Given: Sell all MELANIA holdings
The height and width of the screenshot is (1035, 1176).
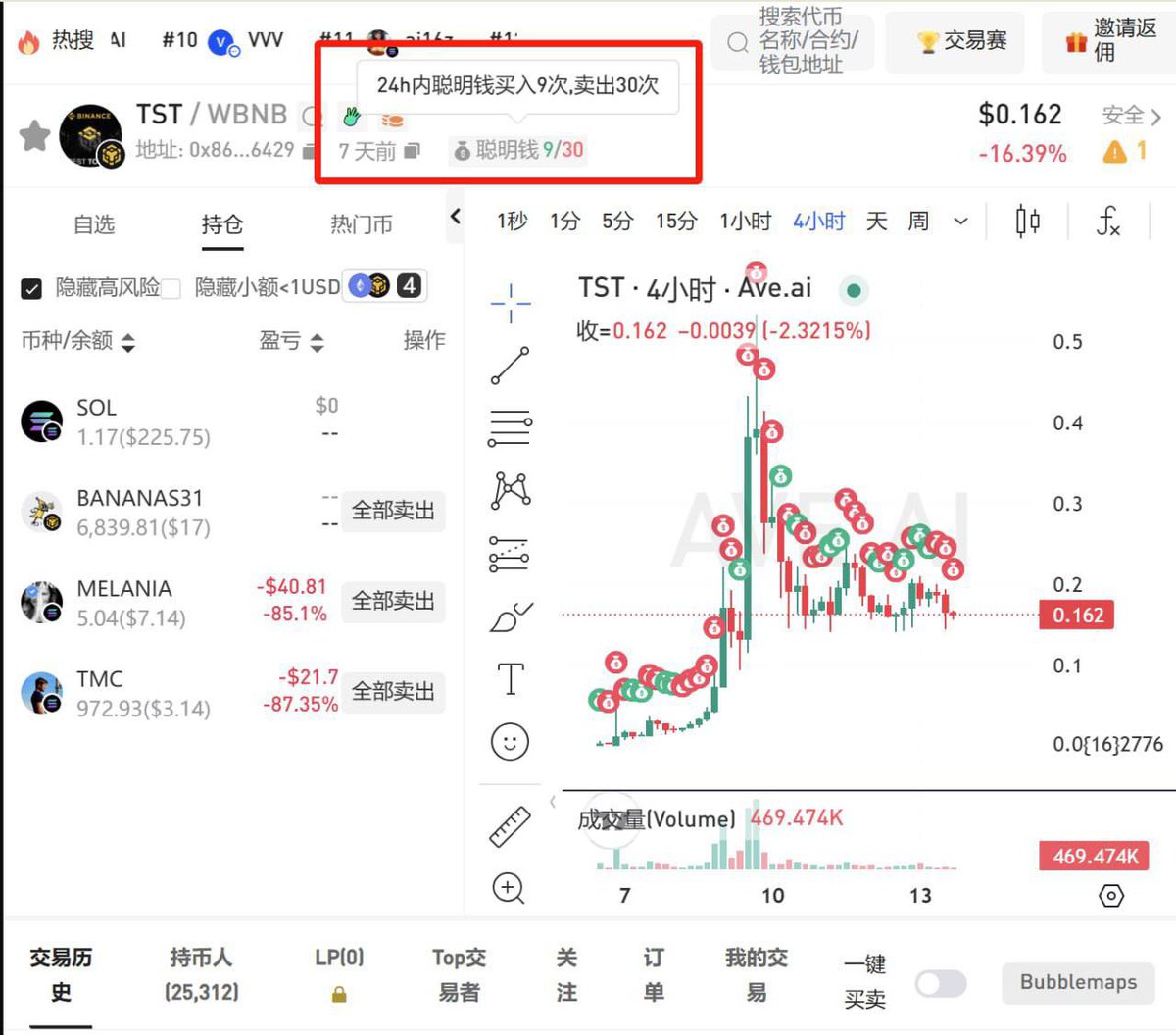Looking at the screenshot, I should pyautogui.click(x=393, y=601).
